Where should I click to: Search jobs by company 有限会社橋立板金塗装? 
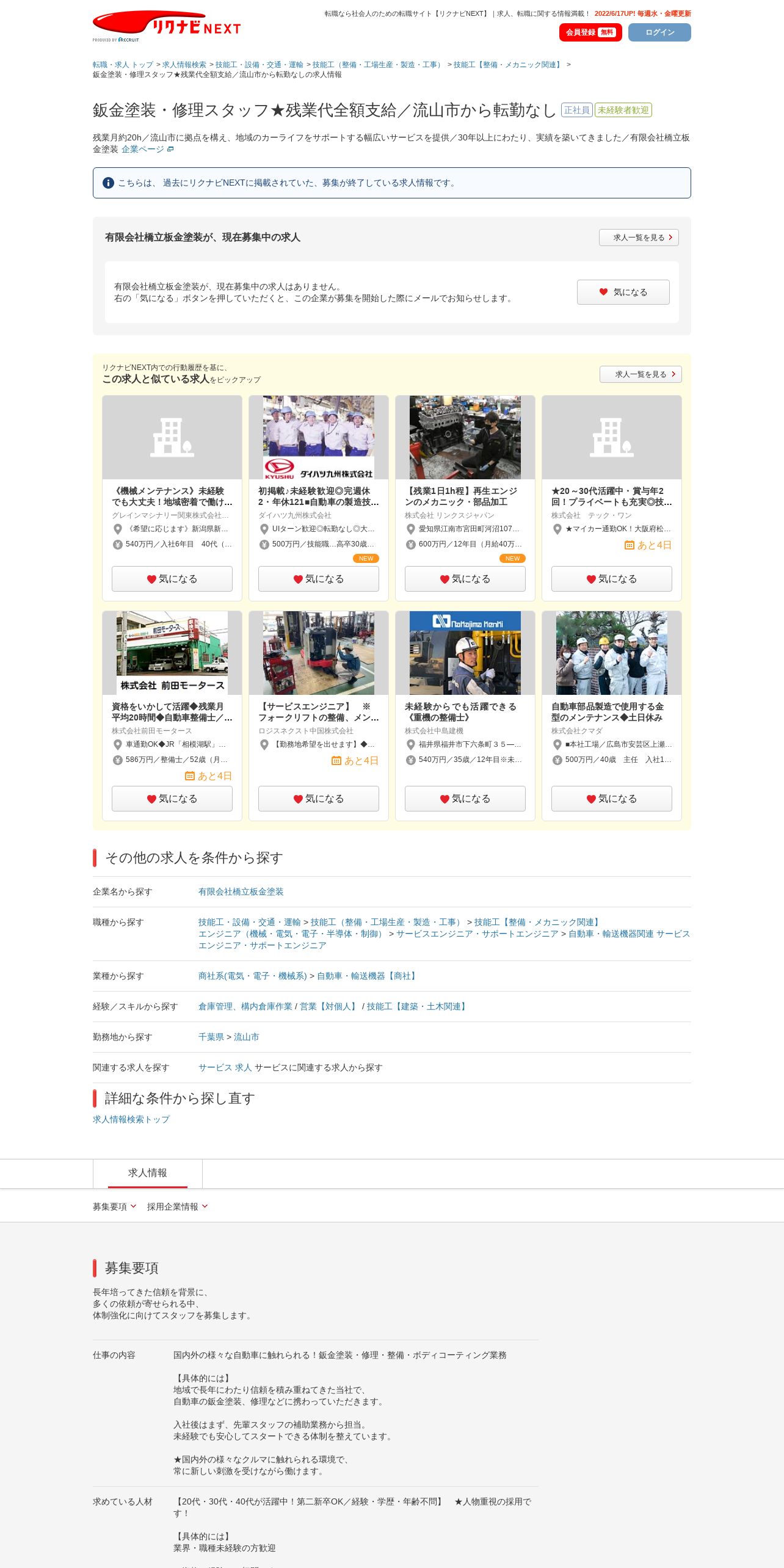coord(241,891)
